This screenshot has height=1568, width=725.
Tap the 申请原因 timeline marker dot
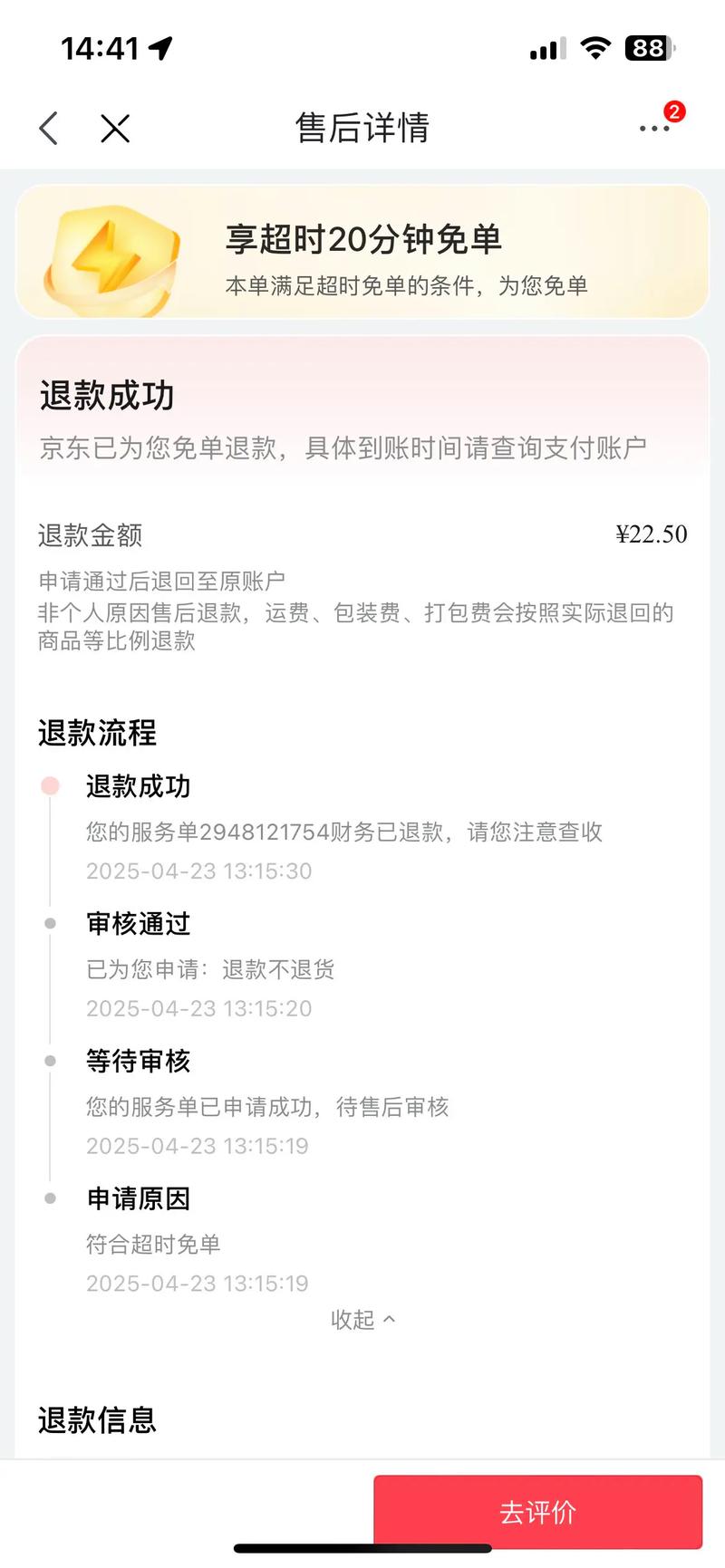coord(51,1198)
